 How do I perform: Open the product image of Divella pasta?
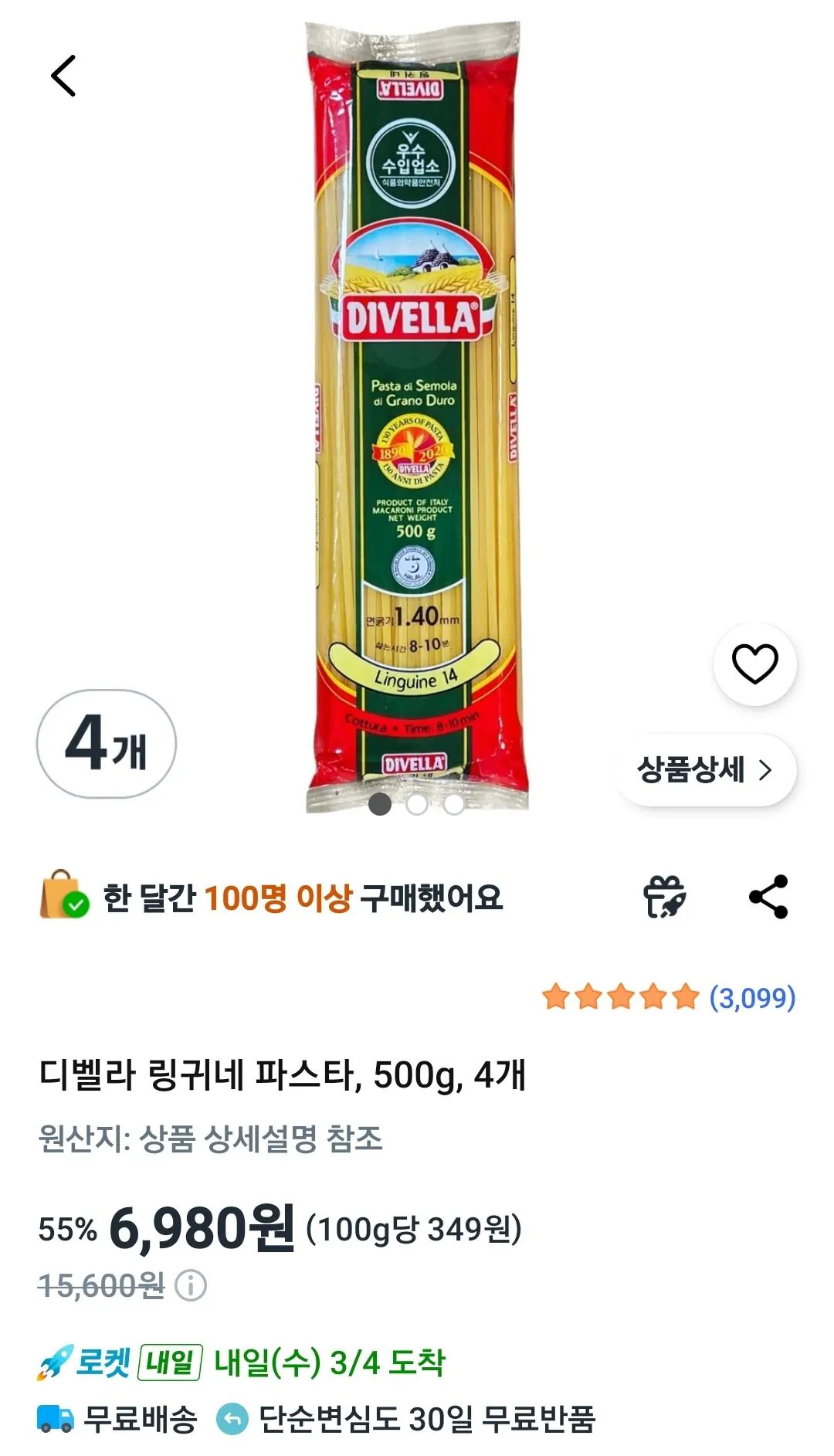point(417,409)
